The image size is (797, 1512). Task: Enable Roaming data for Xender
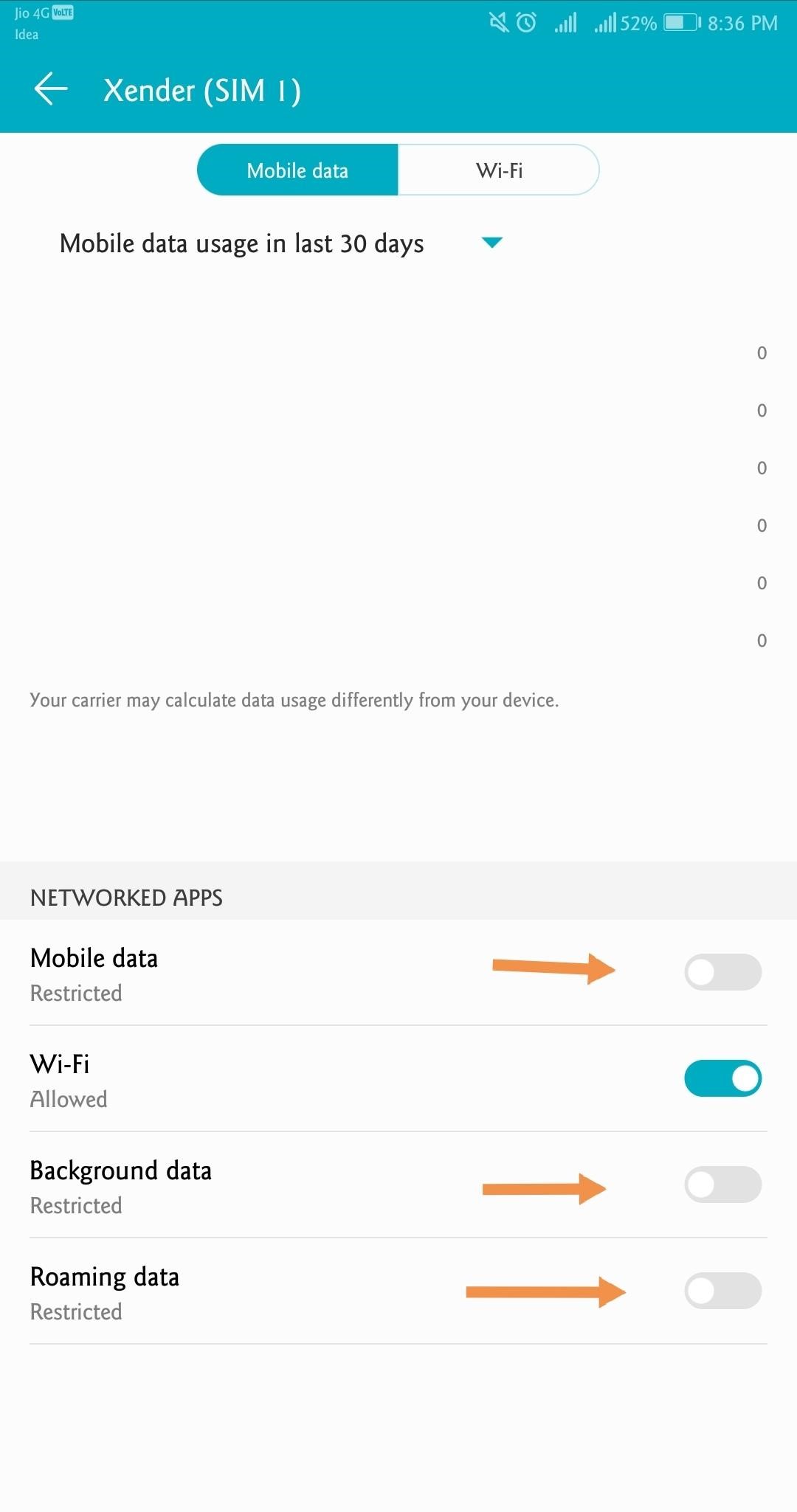pos(723,1291)
